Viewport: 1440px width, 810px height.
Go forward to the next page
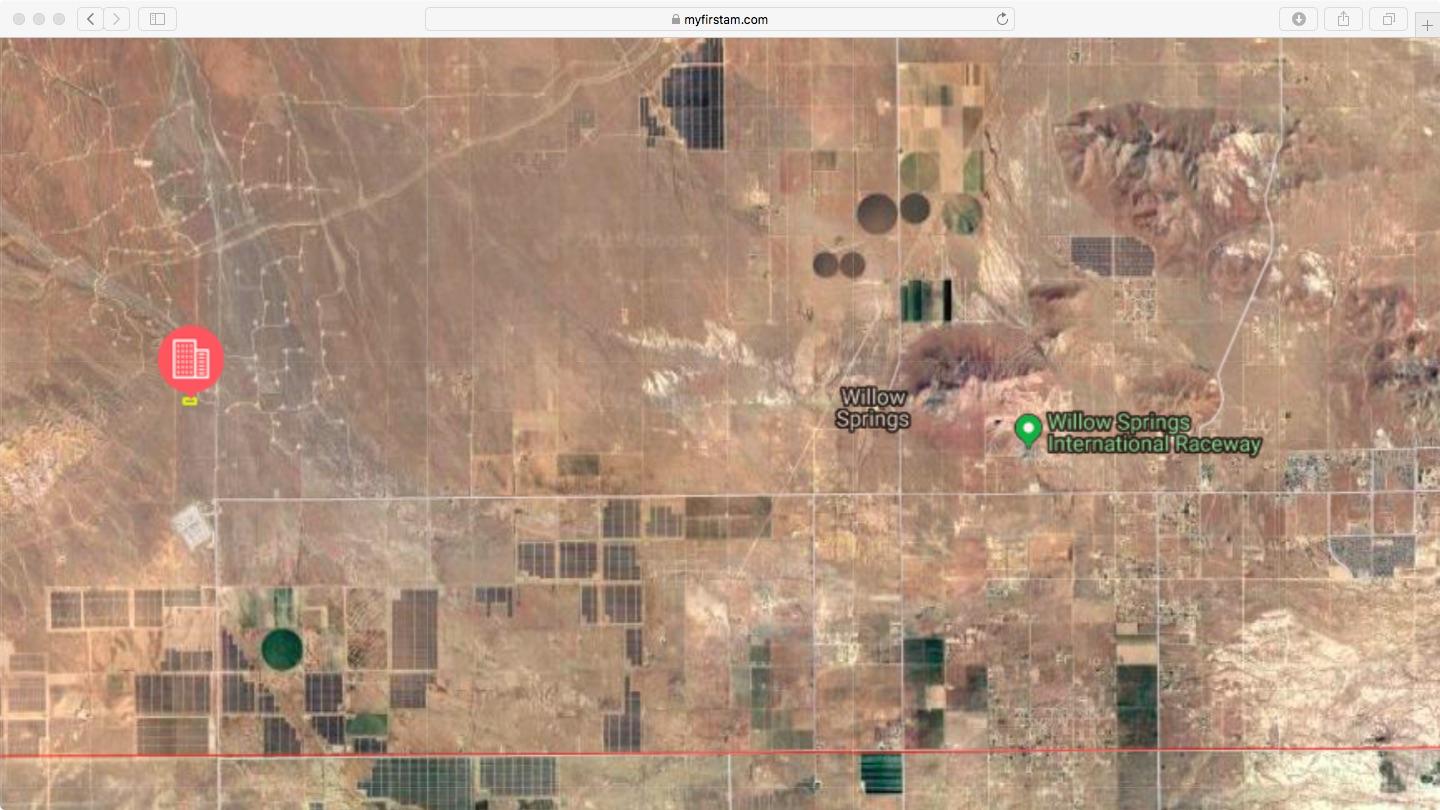pyautogui.click(x=117, y=19)
